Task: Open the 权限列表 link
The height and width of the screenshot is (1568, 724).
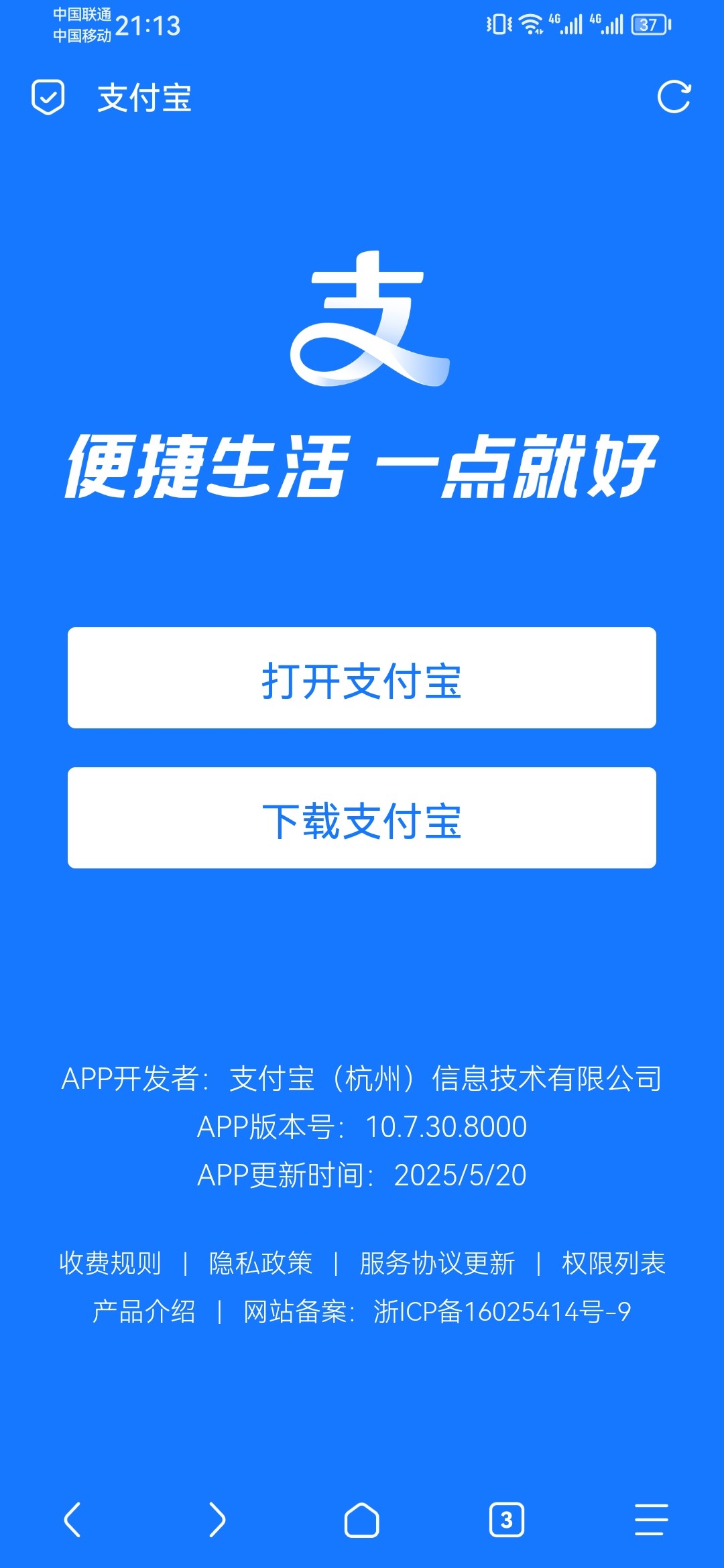Action: pyautogui.click(x=613, y=1263)
